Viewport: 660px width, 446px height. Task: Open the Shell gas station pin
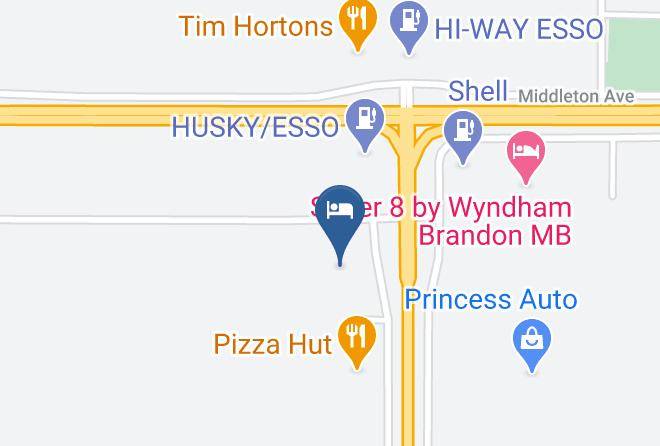pyautogui.click(x=463, y=133)
